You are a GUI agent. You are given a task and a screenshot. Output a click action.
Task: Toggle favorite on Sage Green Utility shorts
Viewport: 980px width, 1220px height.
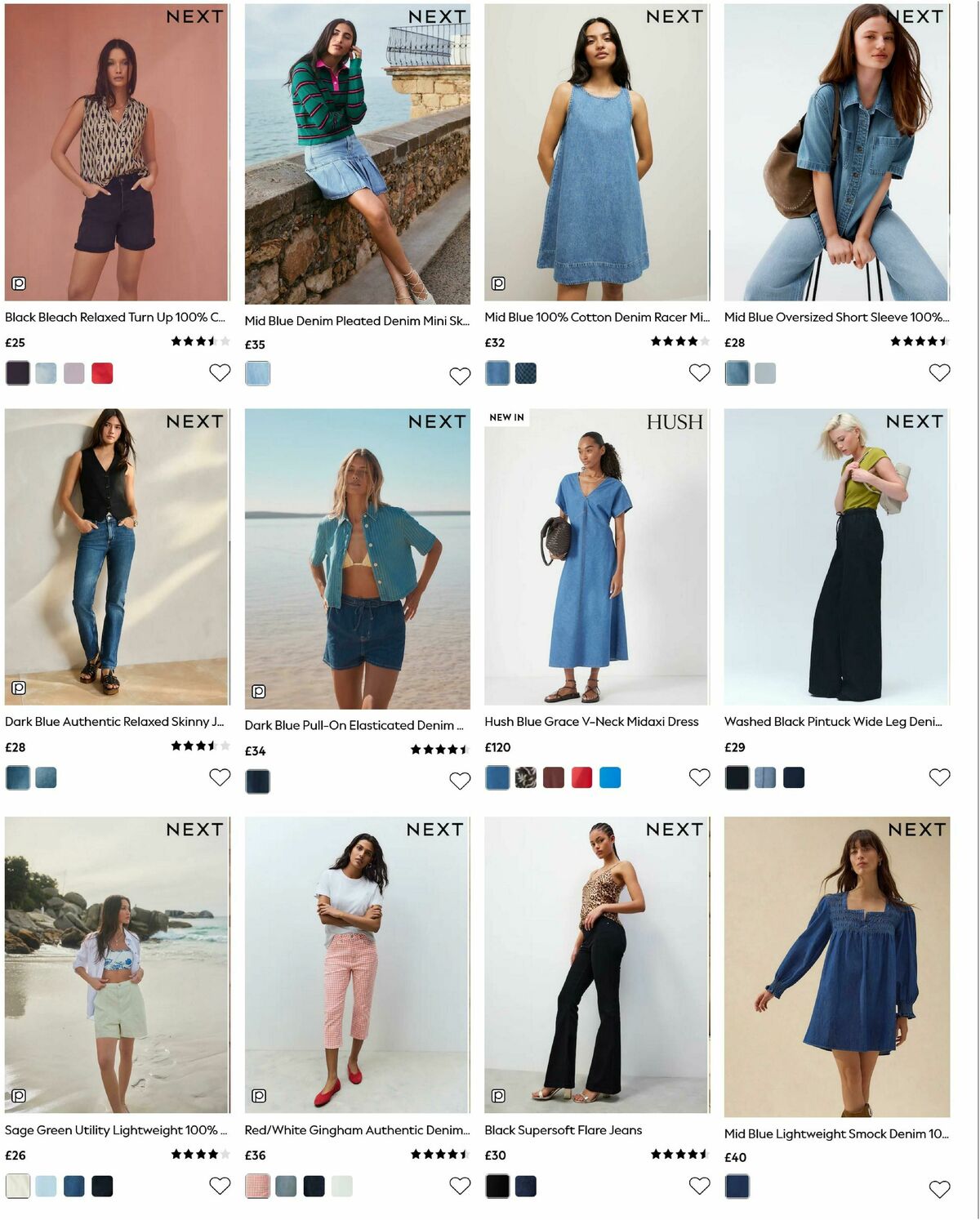[x=219, y=1185]
